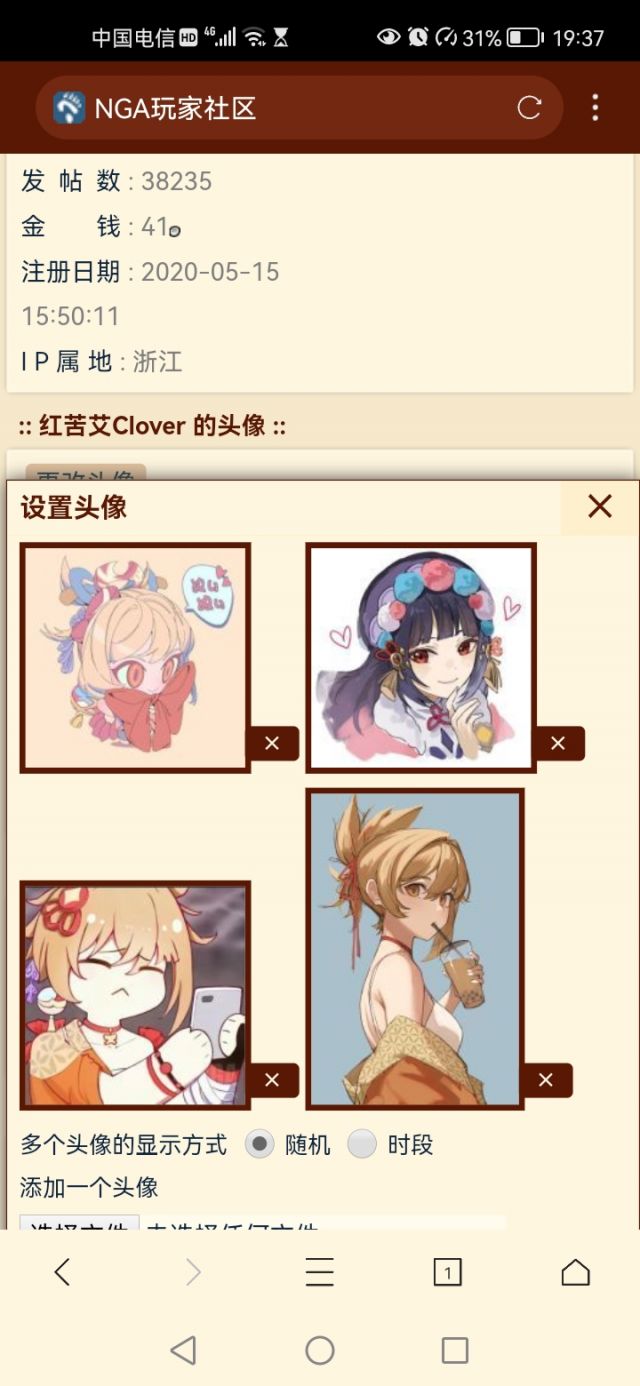Tap the system home circle button
640x1386 pixels.
[320, 1350]
